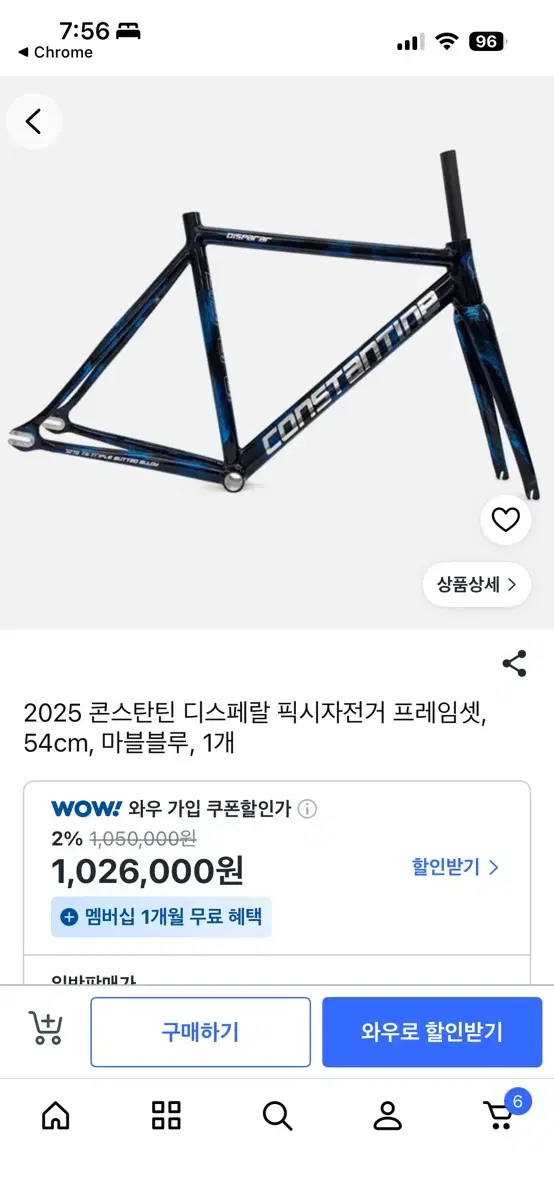554x1200 pixels.
Task: Open the 멤버십 1개월 무료 혜택 banner
Action: (161, 917)
